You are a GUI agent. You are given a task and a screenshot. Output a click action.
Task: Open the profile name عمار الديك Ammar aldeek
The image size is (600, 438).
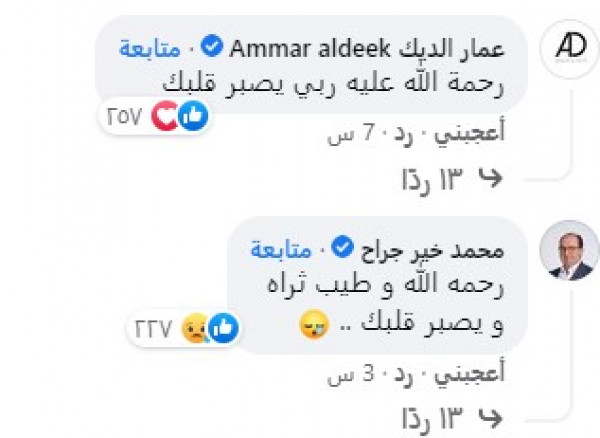click(x=381, y=46)
